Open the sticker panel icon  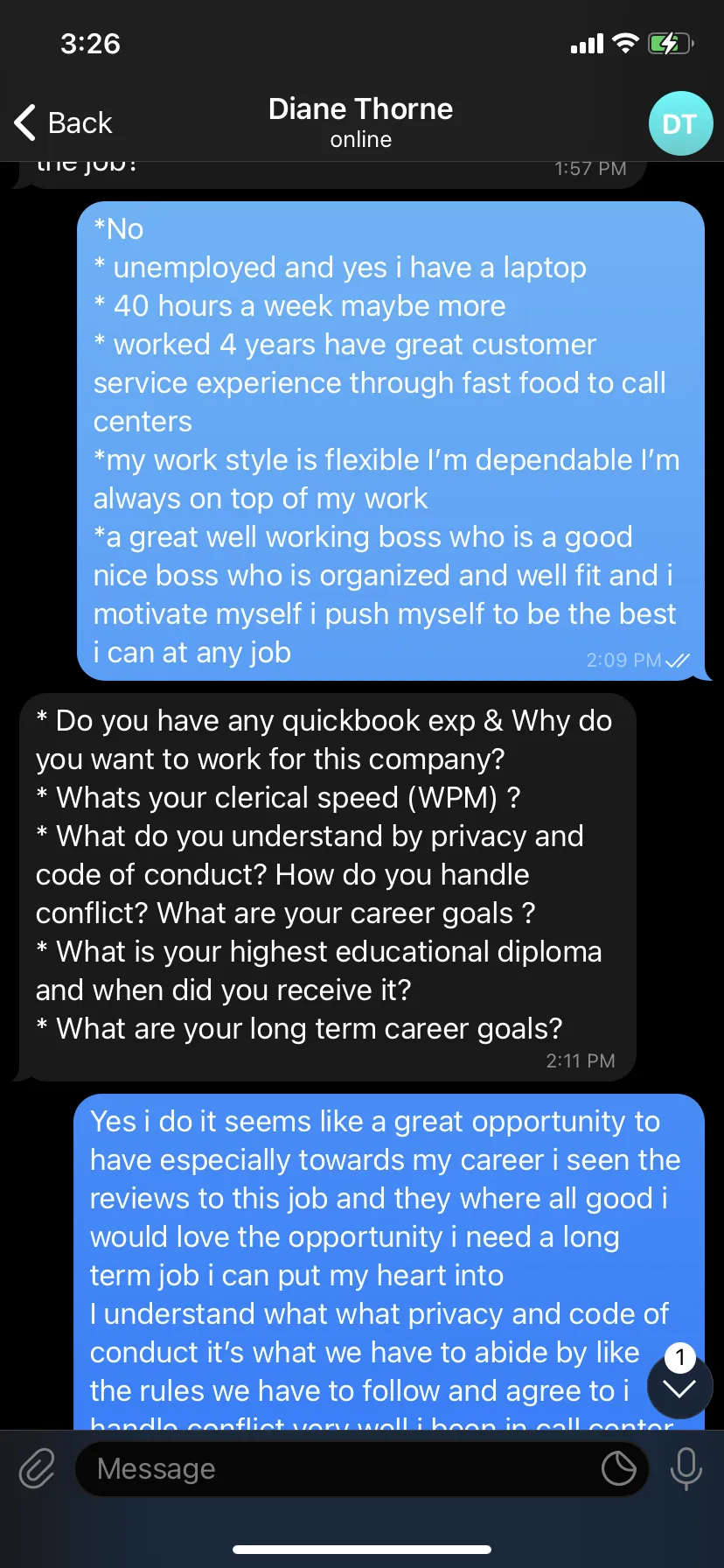(x=619, y=1468)
